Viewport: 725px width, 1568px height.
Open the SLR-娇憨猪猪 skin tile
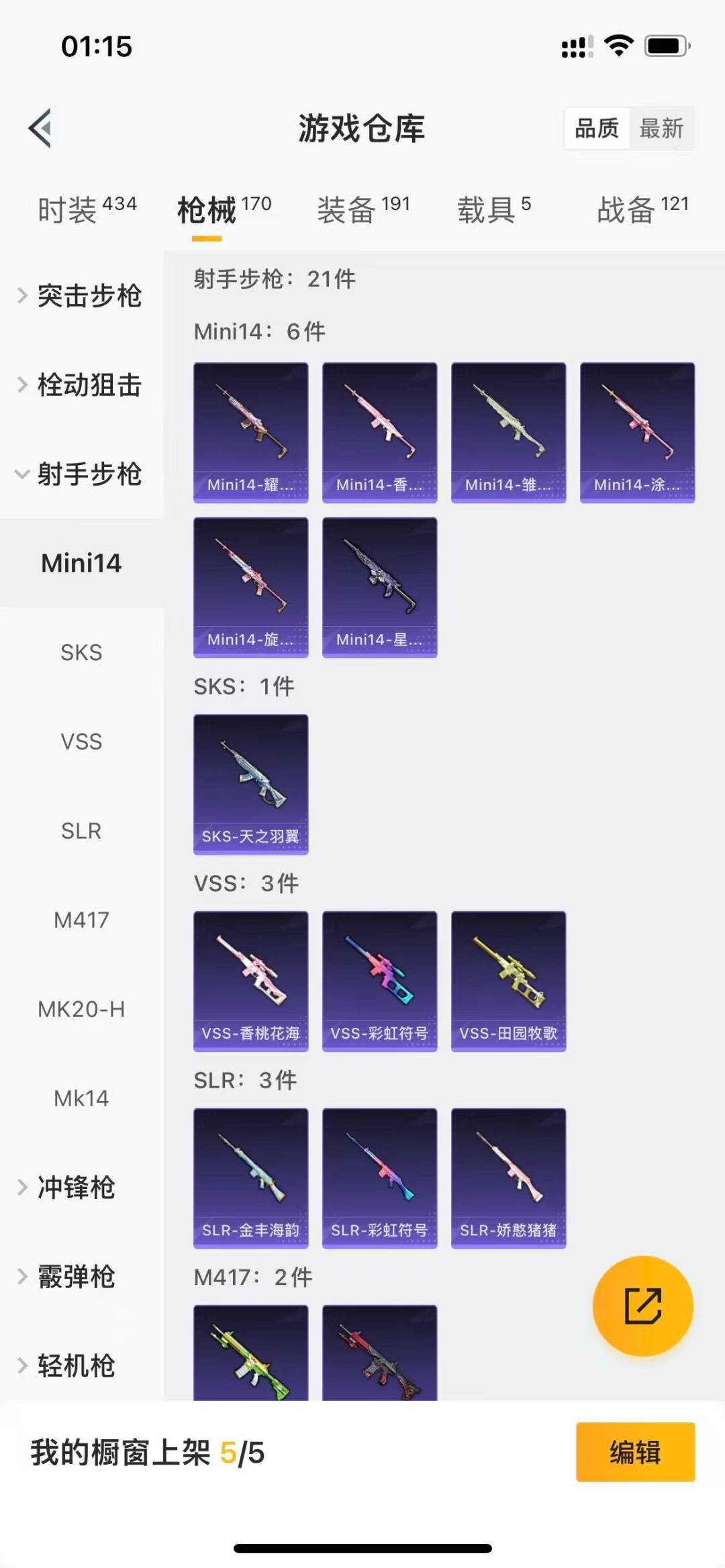508,1178
